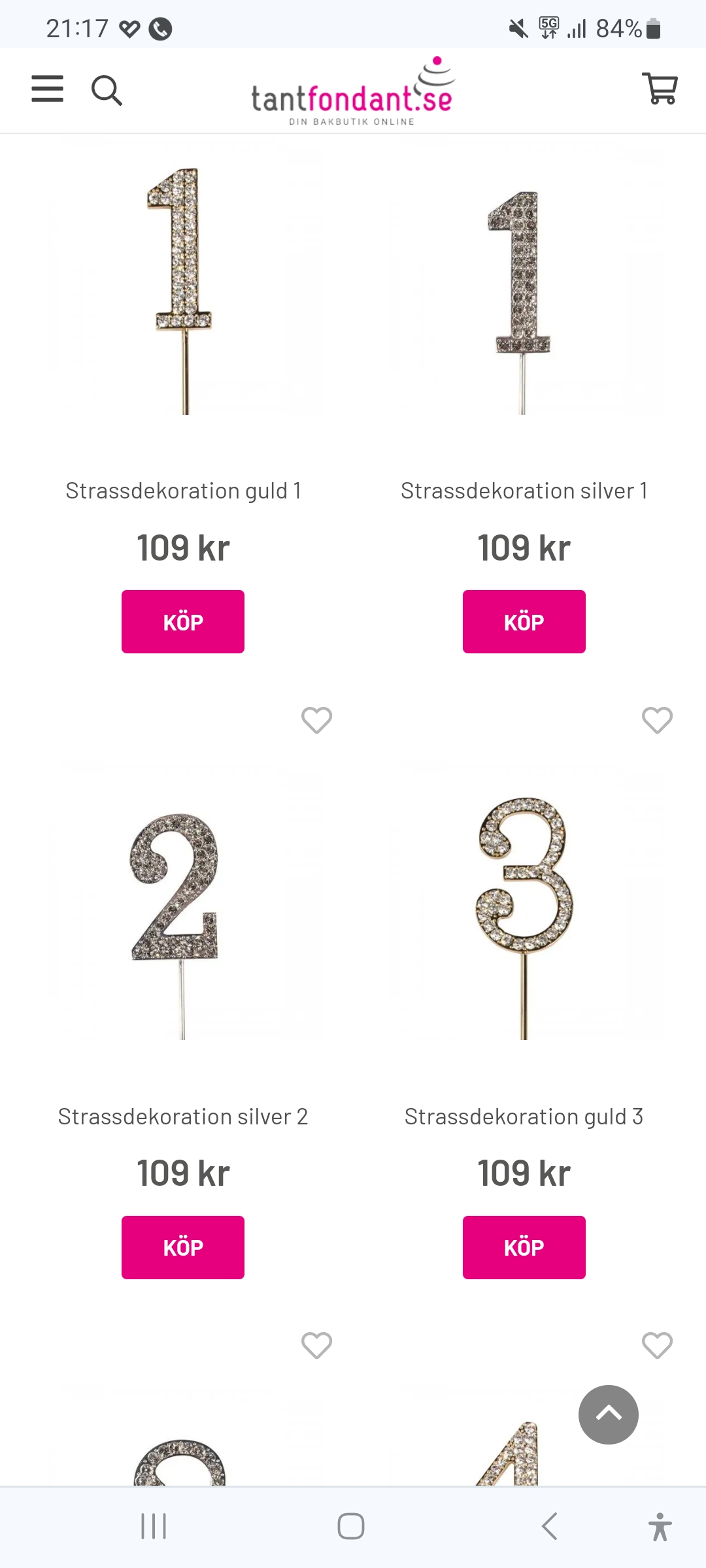The width and height of the screenshot is (706, 1568).
Task: Jump back to top with arrow button
Action: tap(608, 1414)
